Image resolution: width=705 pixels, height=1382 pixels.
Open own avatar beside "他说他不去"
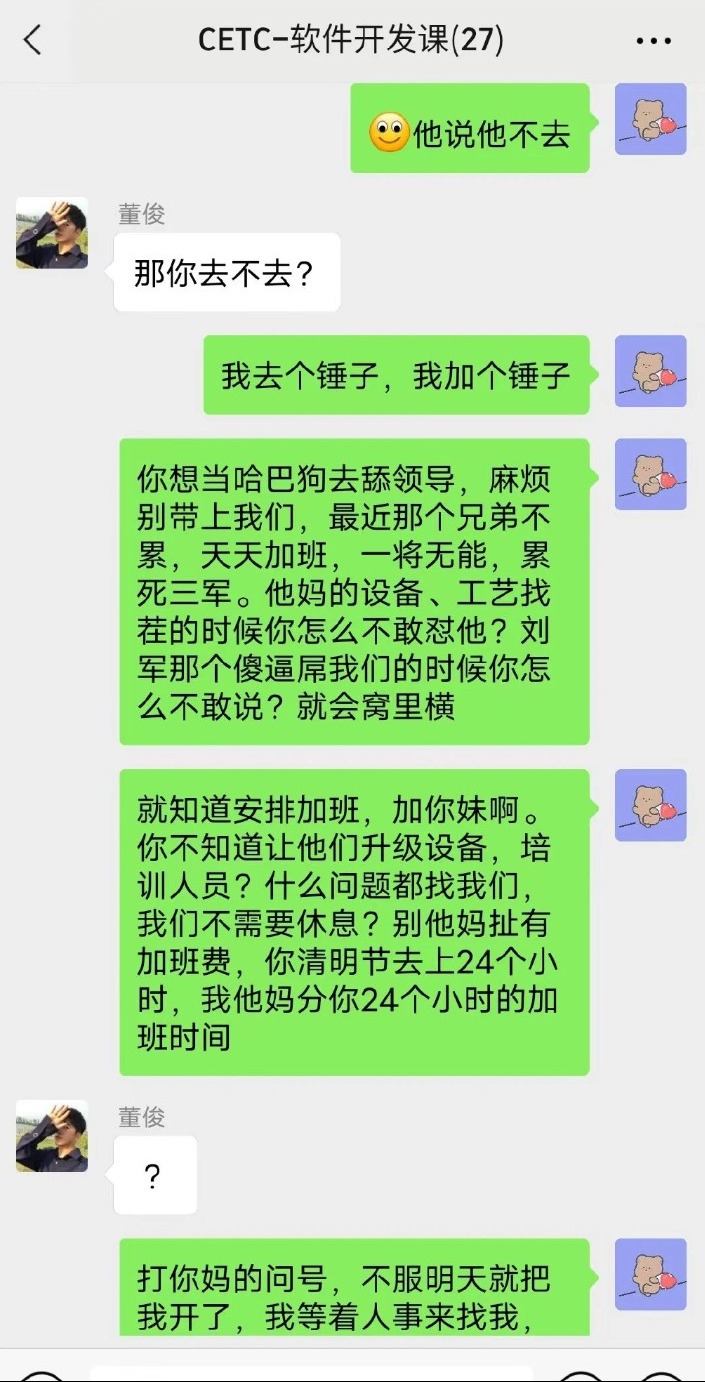click(x=650, y=119)
